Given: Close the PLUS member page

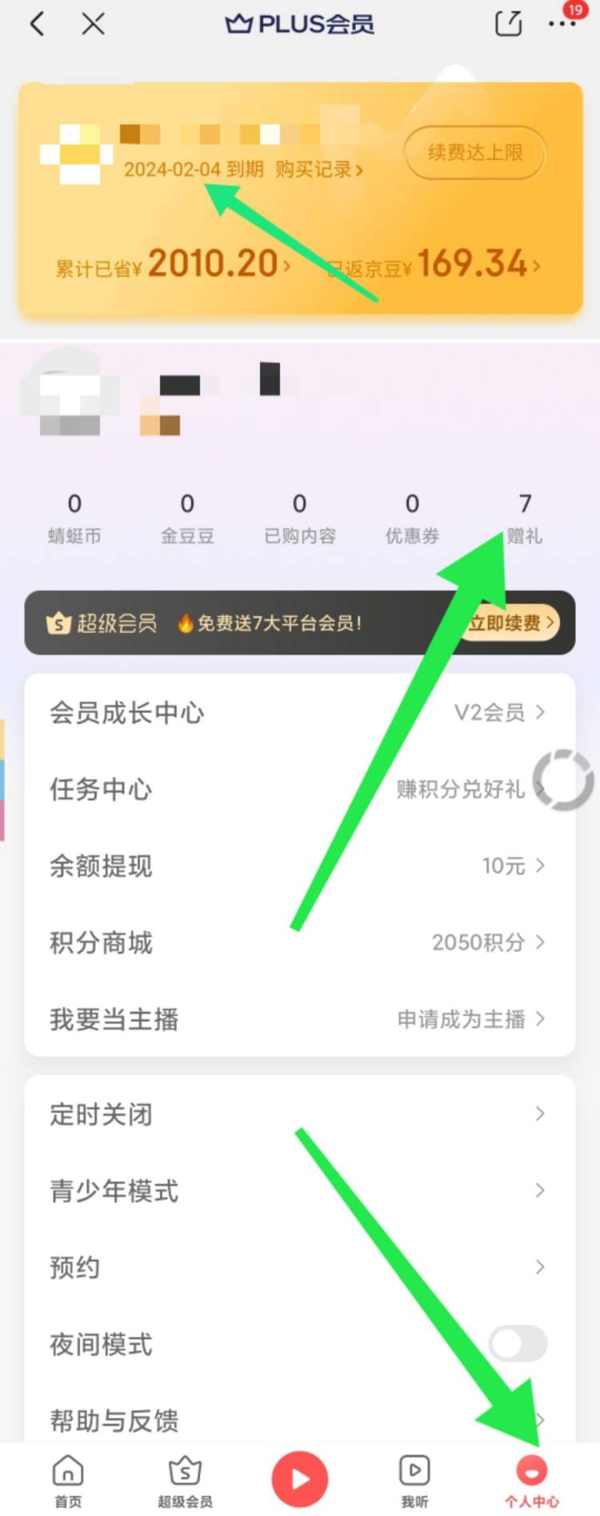Looking at the screenshot, I should [93, 24].
